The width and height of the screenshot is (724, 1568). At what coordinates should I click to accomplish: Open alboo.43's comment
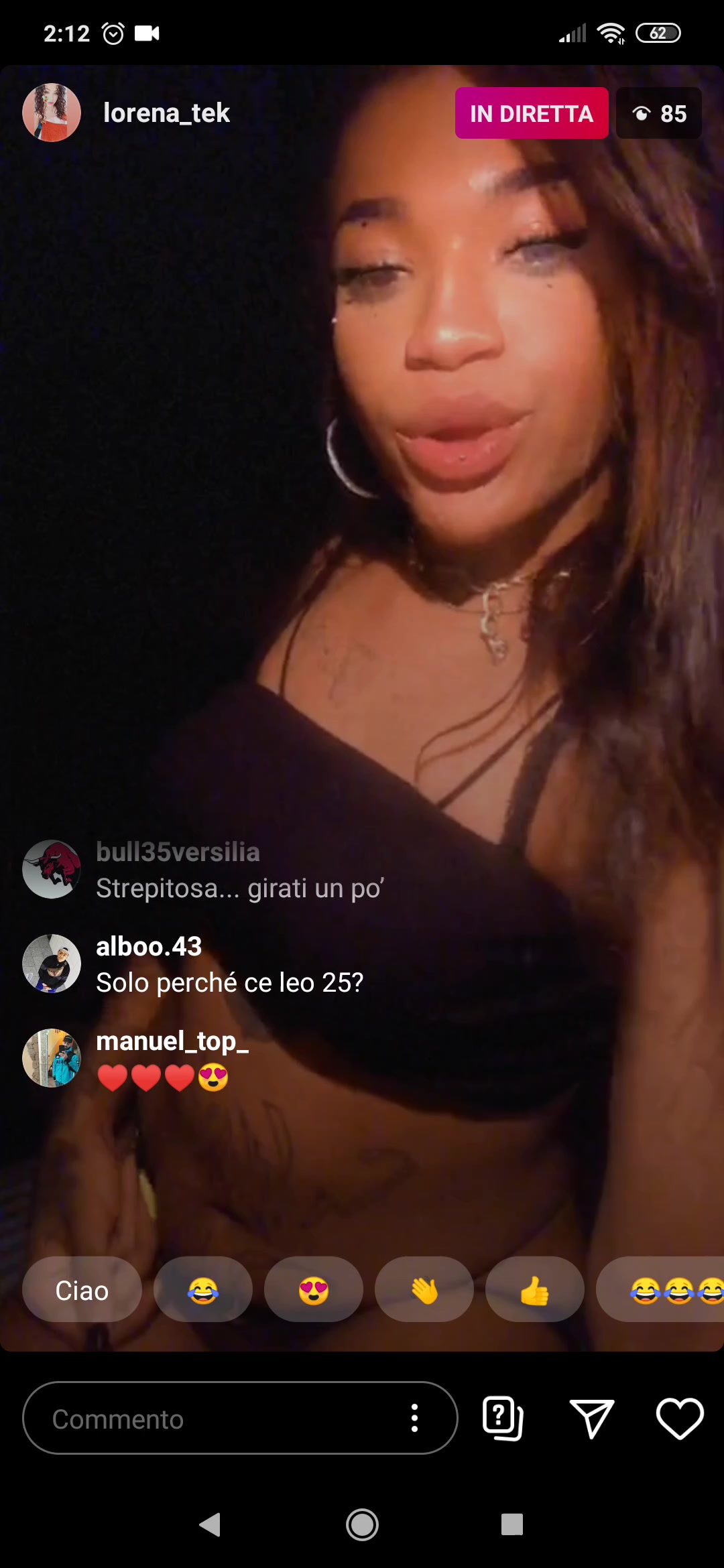point(229,964)
